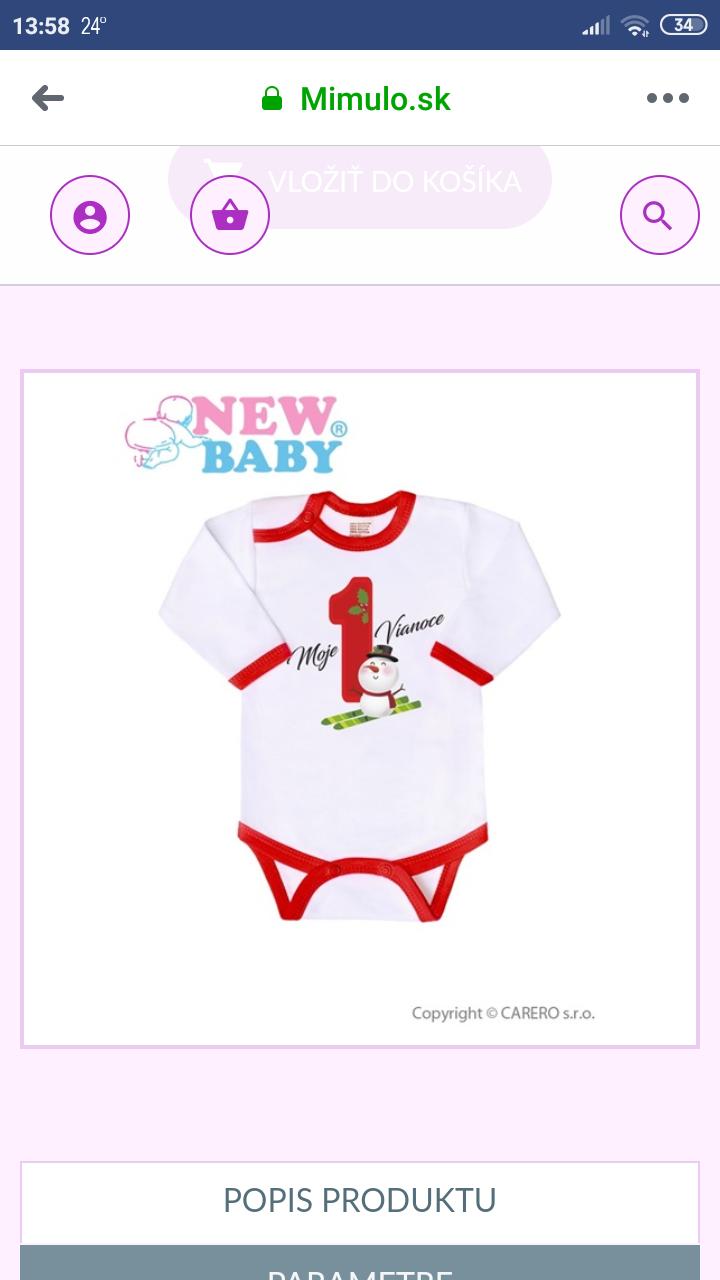This screenshot has height=1280, width=720.
Task: Open the Popis produktu tab
Action: (360, 1200)
